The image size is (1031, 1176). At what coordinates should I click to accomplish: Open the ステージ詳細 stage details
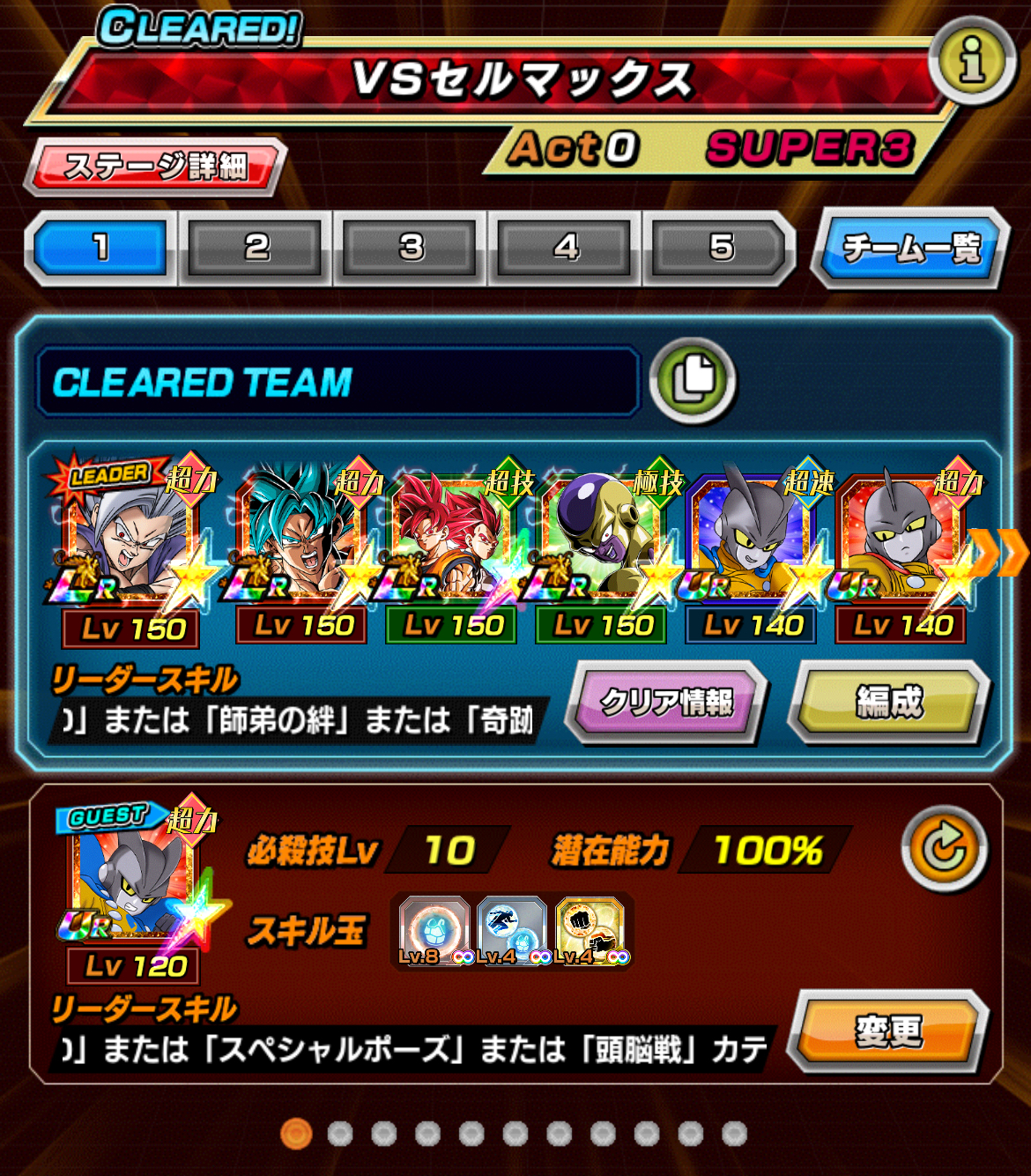pyautogui.click(x=156, y=166)
